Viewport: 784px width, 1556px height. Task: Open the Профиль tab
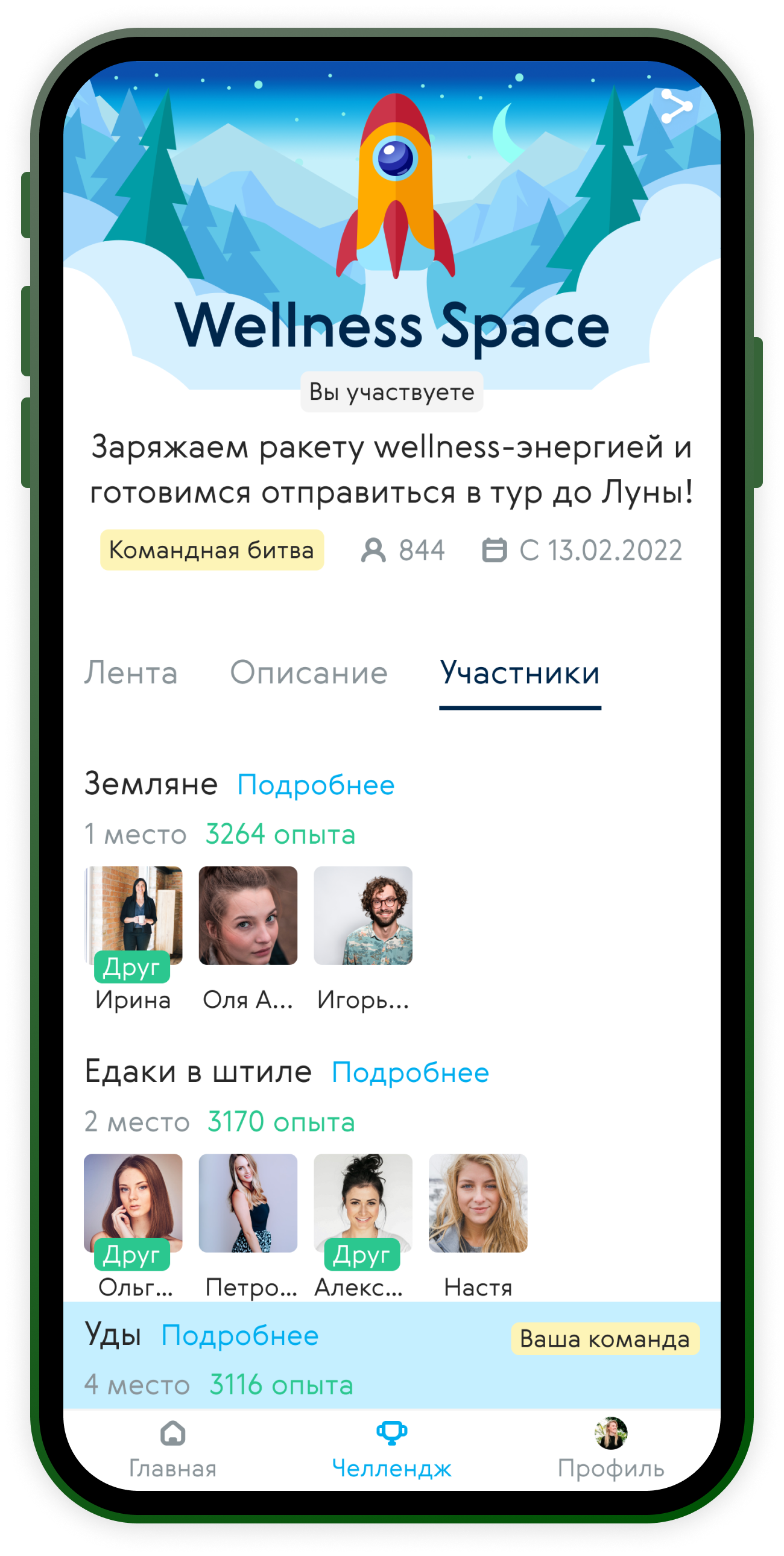611,1449
